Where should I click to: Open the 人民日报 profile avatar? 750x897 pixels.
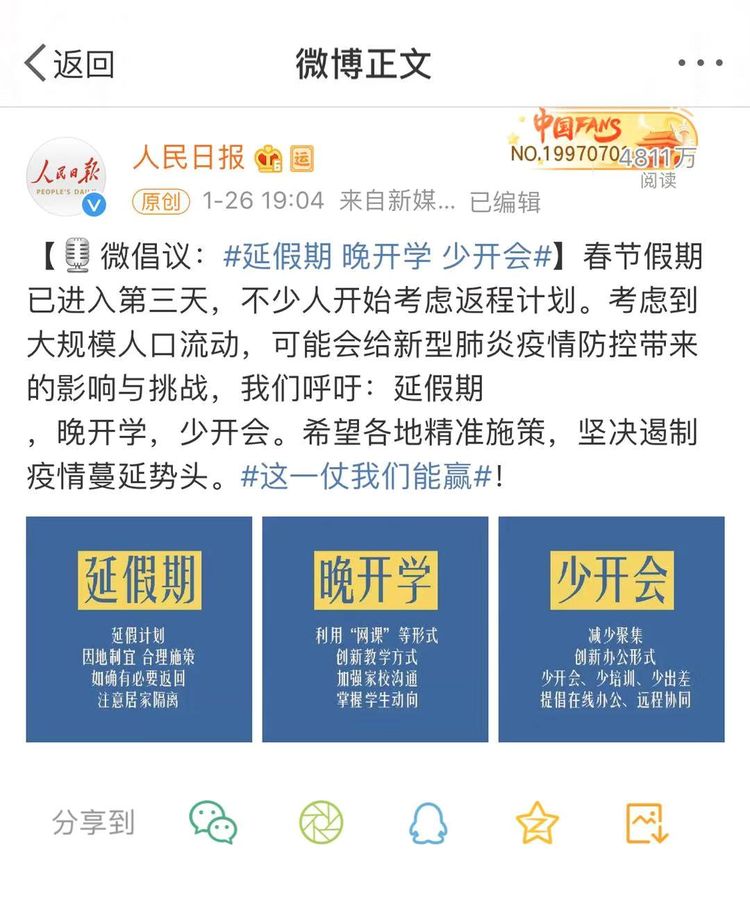point(66,177)
